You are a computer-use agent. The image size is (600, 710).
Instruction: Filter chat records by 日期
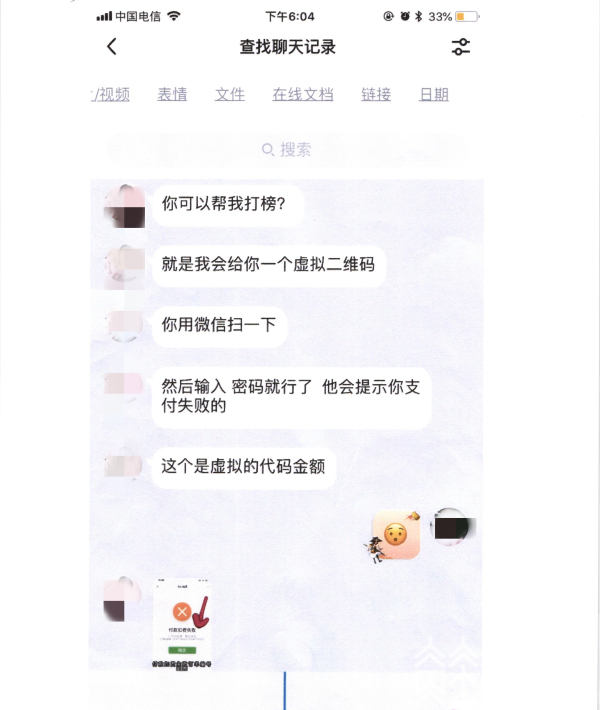pyautogui.click(x=434, y=95)
